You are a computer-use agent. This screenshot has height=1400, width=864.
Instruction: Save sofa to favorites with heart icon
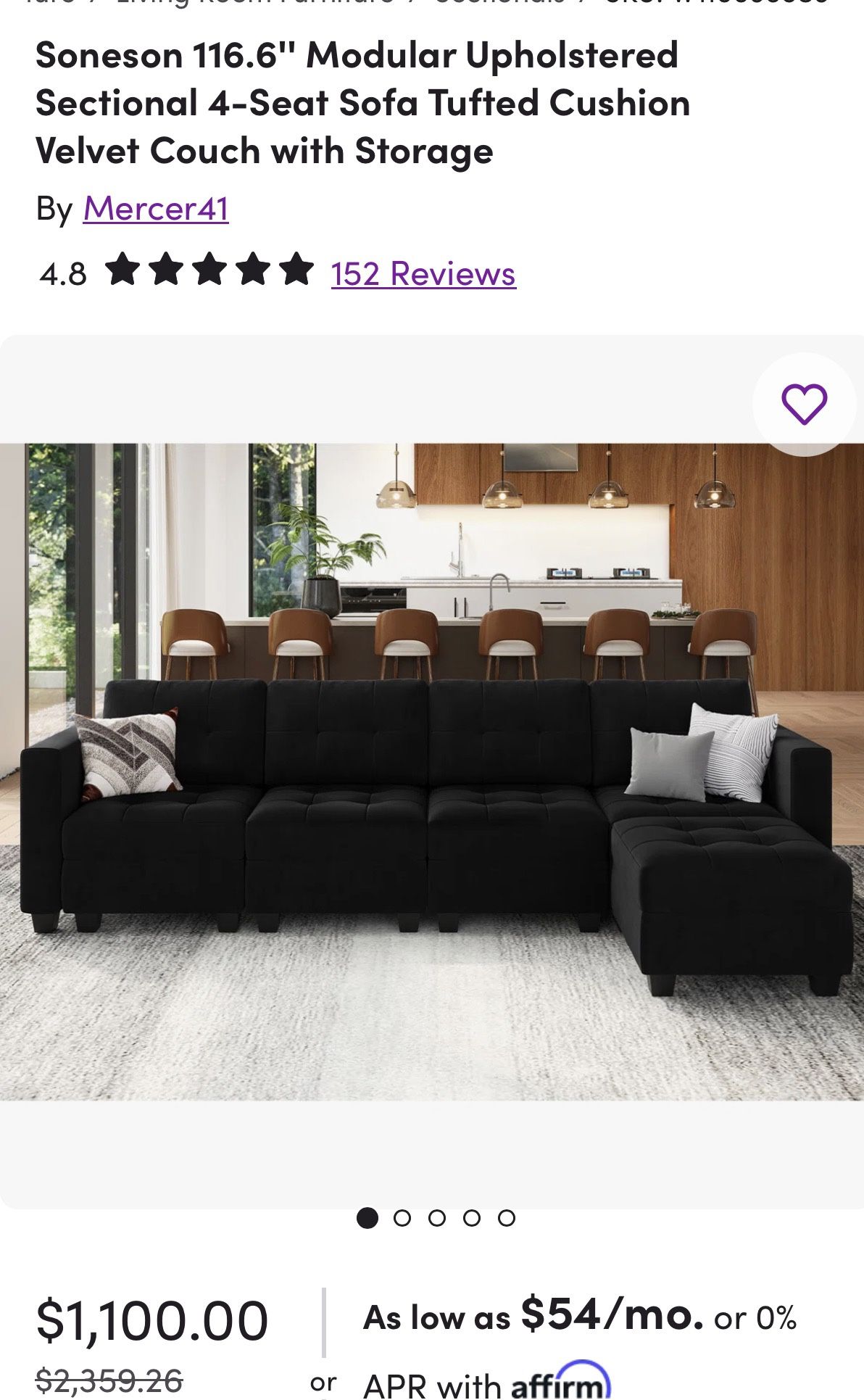804,404
